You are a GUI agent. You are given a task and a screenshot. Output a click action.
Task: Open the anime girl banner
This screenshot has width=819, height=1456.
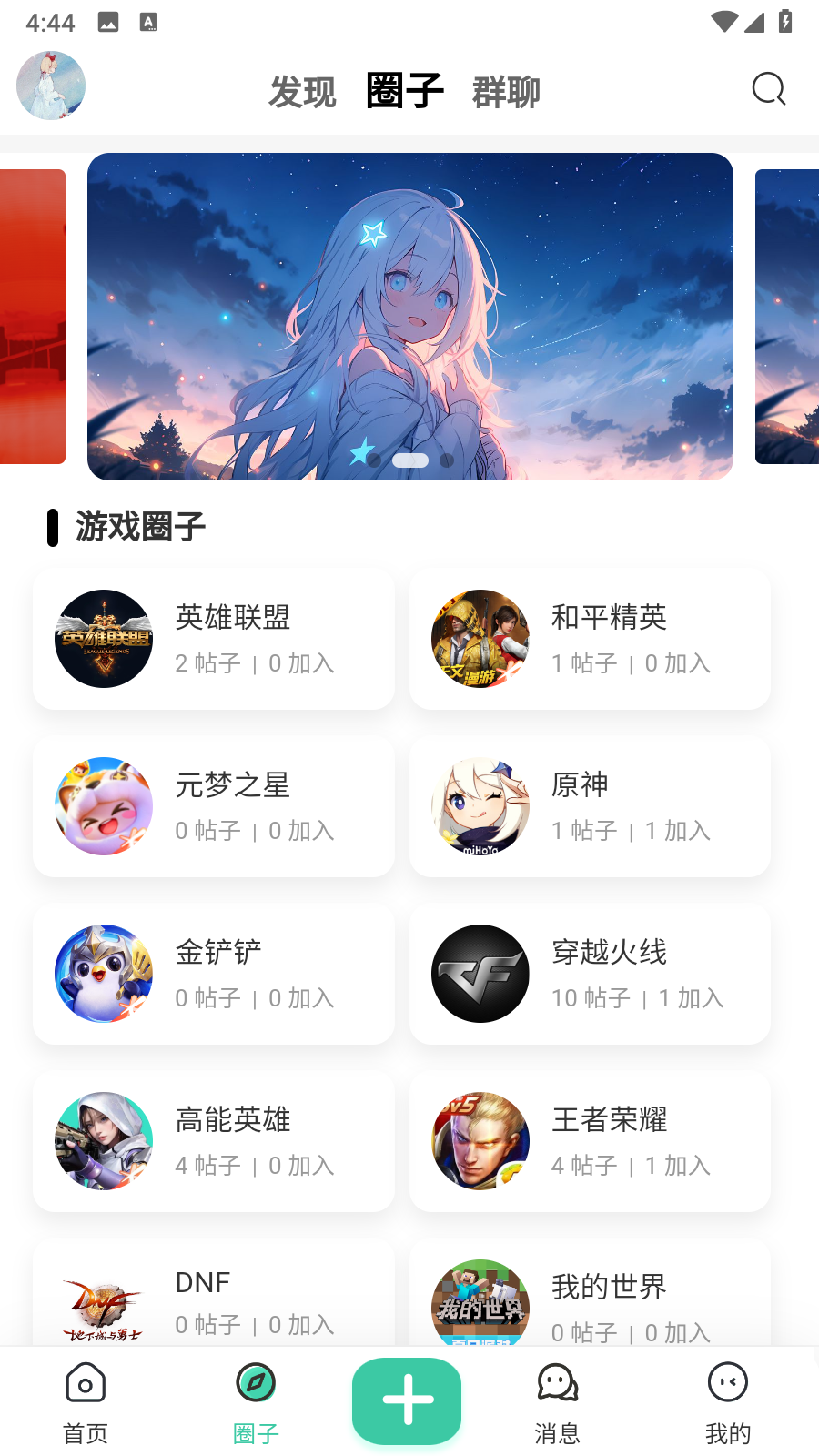(x=410, y=316)
